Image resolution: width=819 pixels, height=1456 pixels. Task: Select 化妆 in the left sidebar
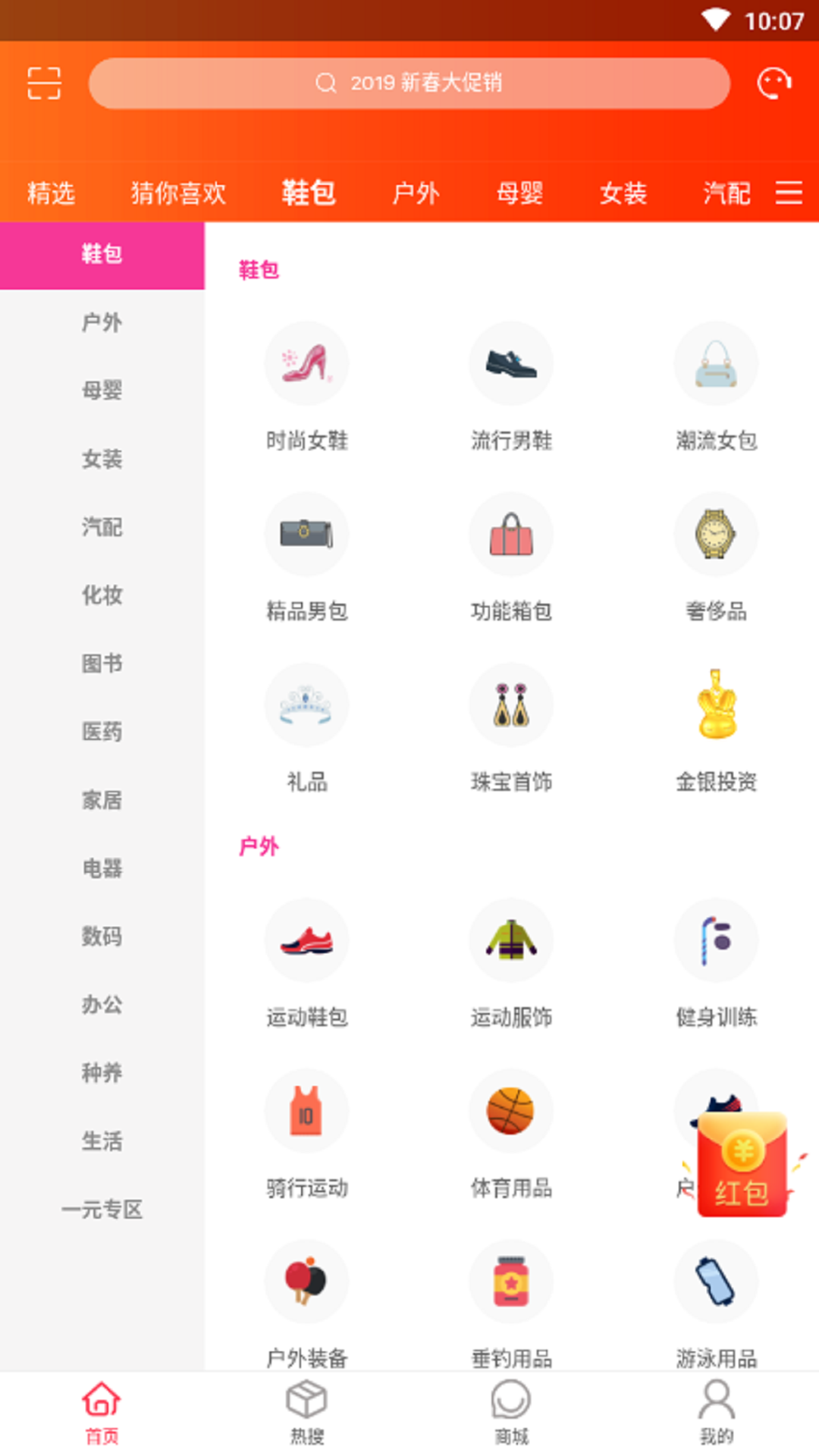102,596
